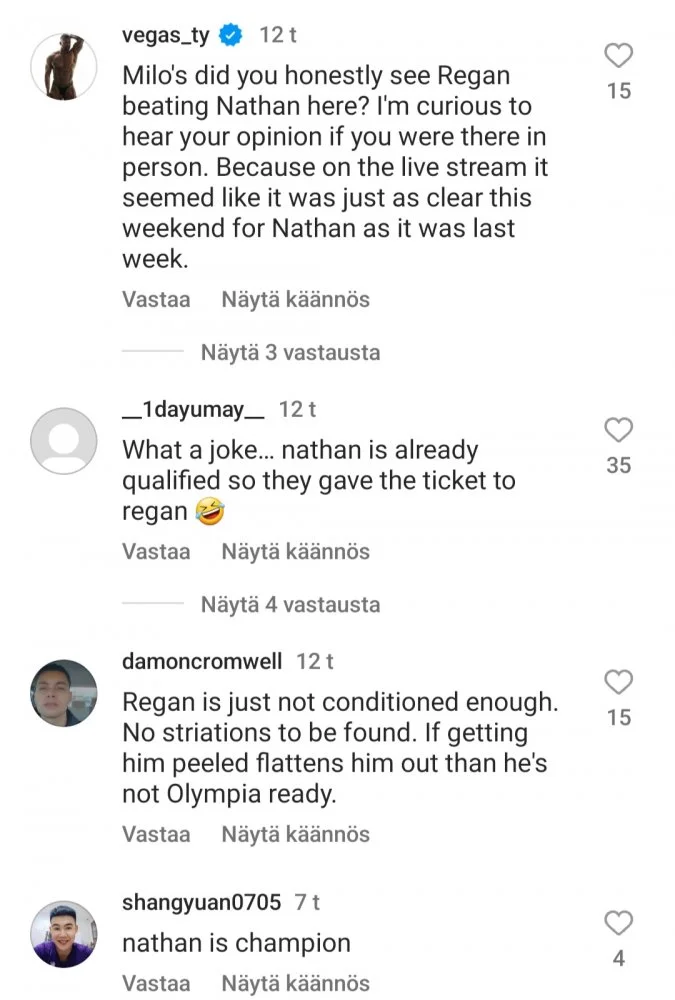Reply (Vastaa) to __1dayumay__'s comment
Viewport: 675px width, 1000px height.
156,551
